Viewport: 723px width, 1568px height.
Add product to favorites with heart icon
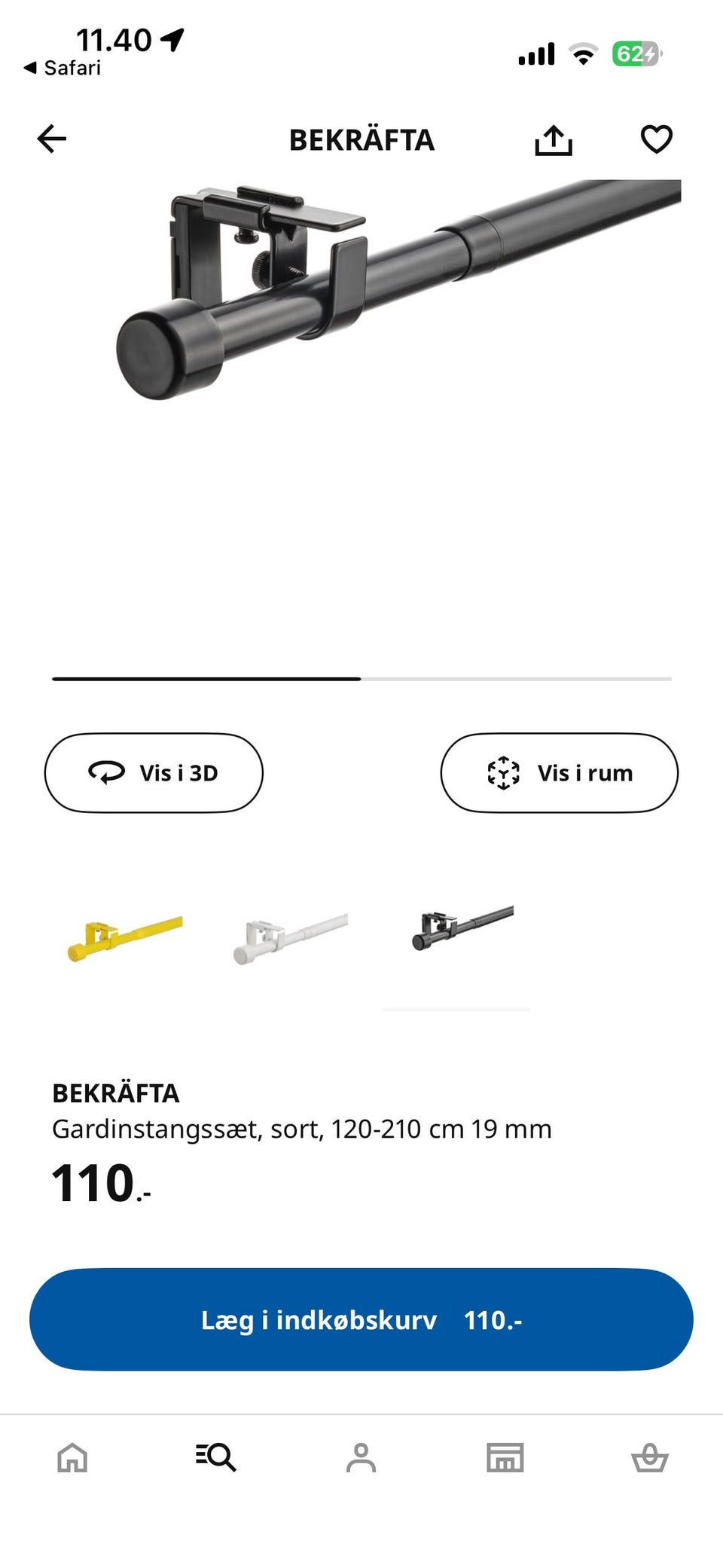(656, 139)
